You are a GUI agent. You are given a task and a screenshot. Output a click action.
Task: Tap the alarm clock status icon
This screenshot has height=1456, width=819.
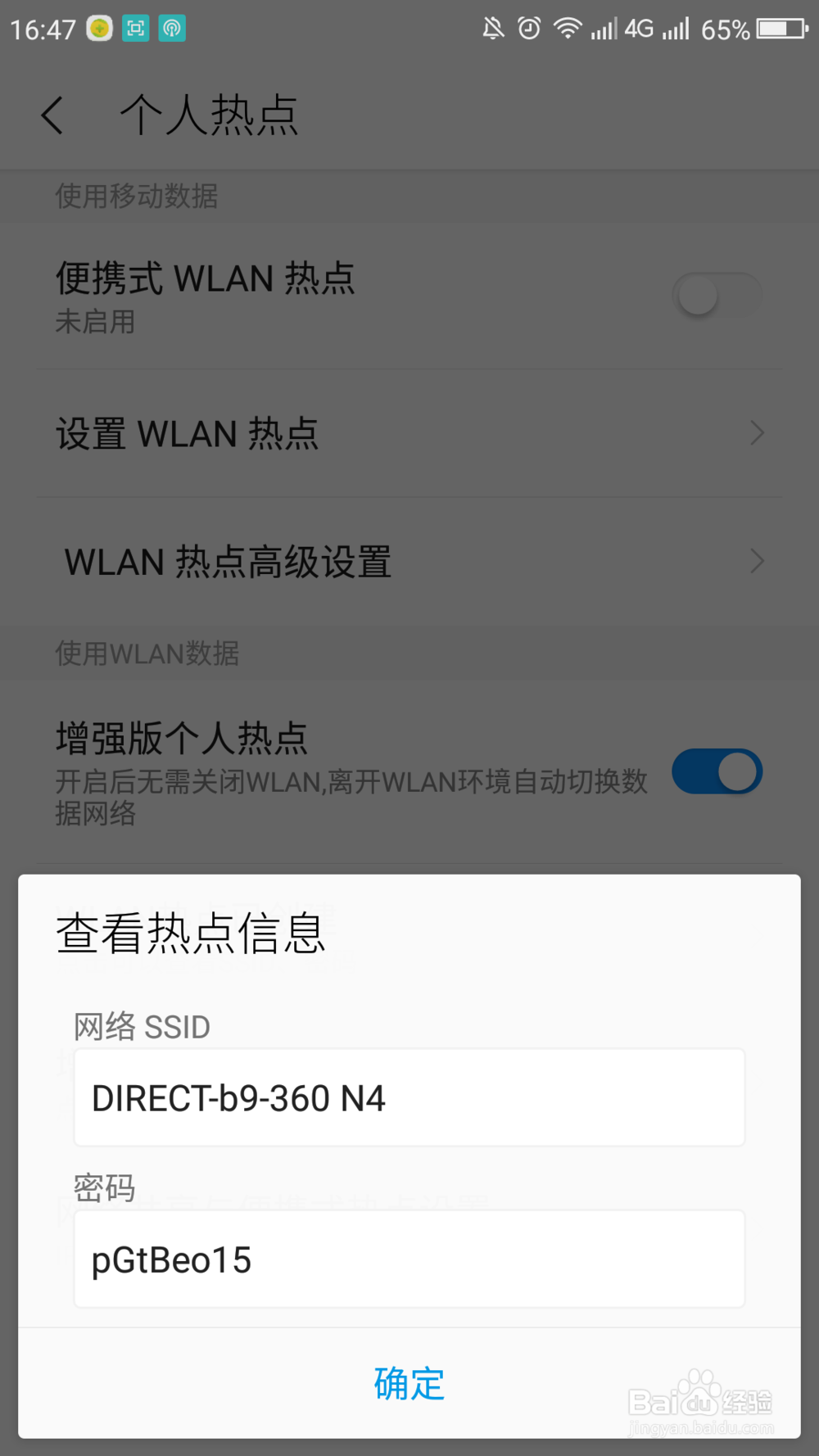click(529, 29)
